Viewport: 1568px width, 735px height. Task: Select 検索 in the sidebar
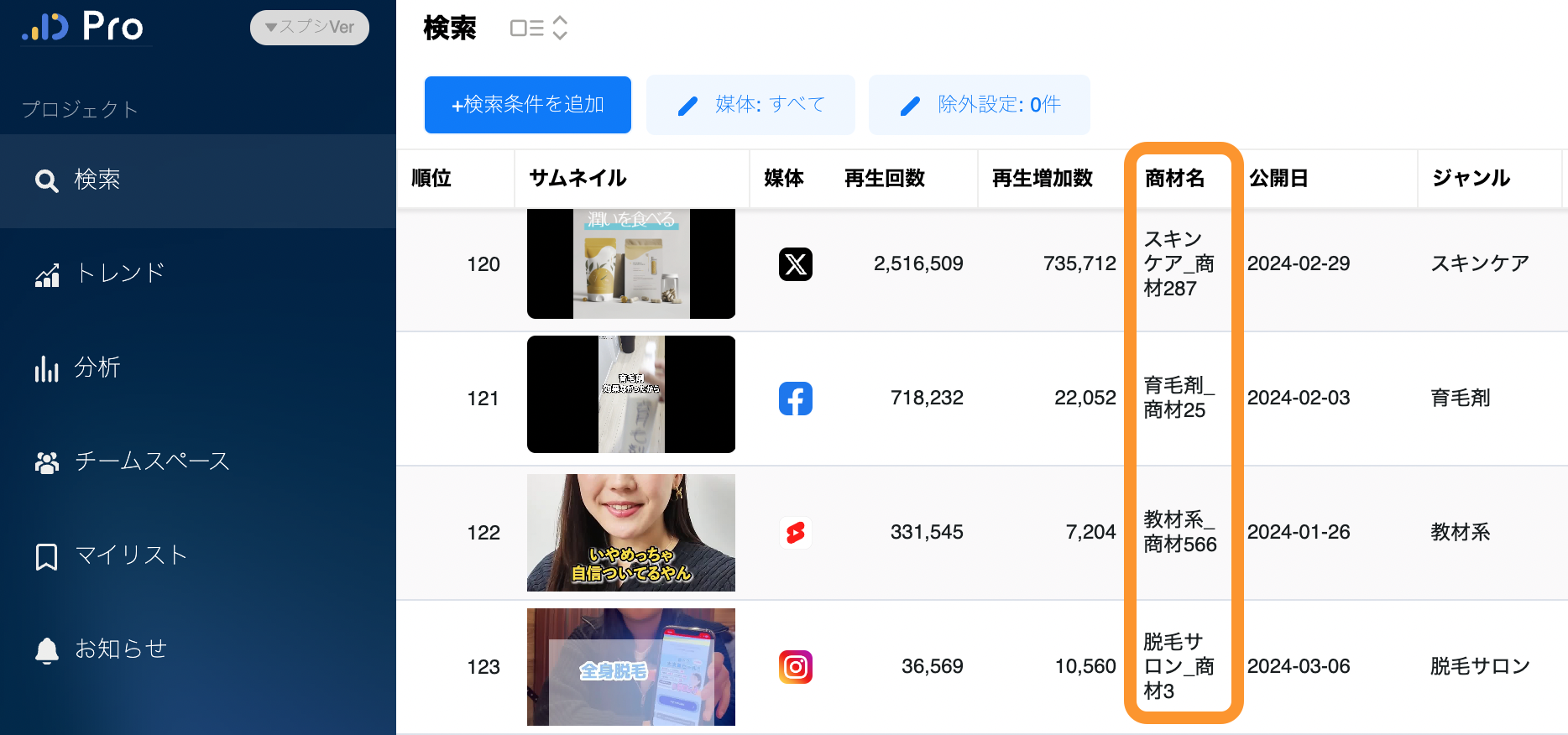click(x=97, y=180)
